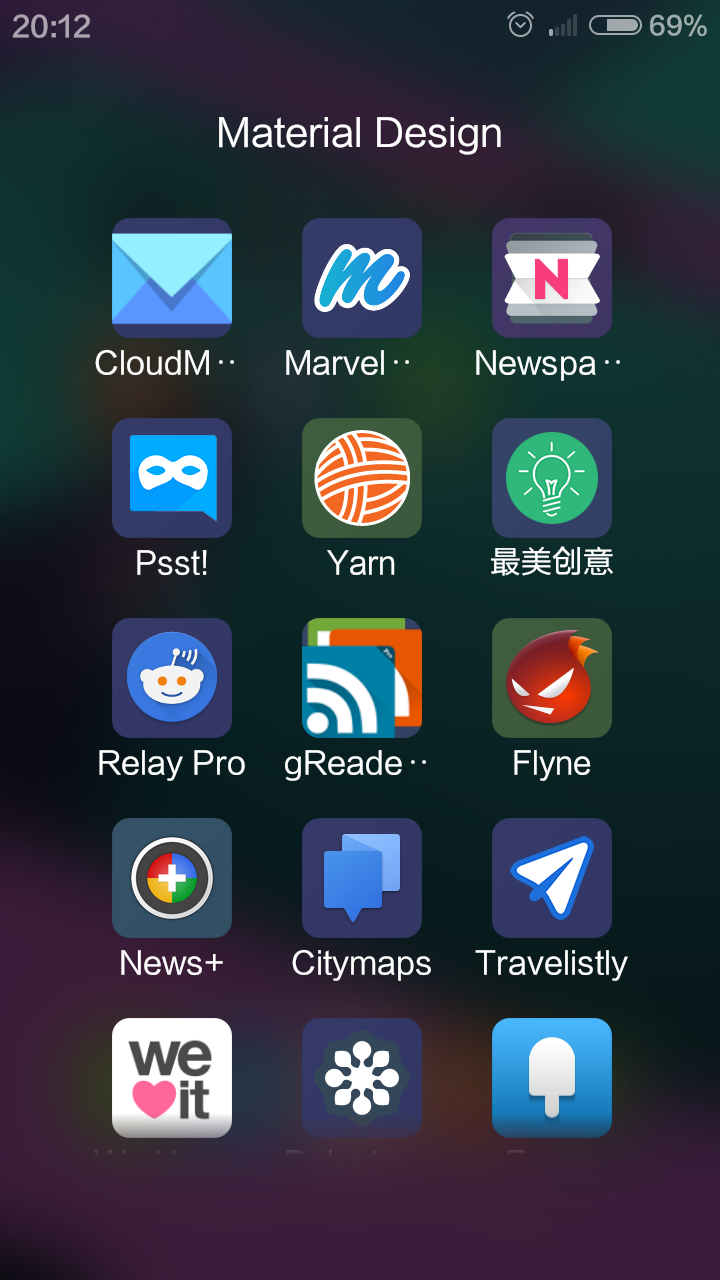
Task: Open the Travelistly app
Action: [552, 878]
